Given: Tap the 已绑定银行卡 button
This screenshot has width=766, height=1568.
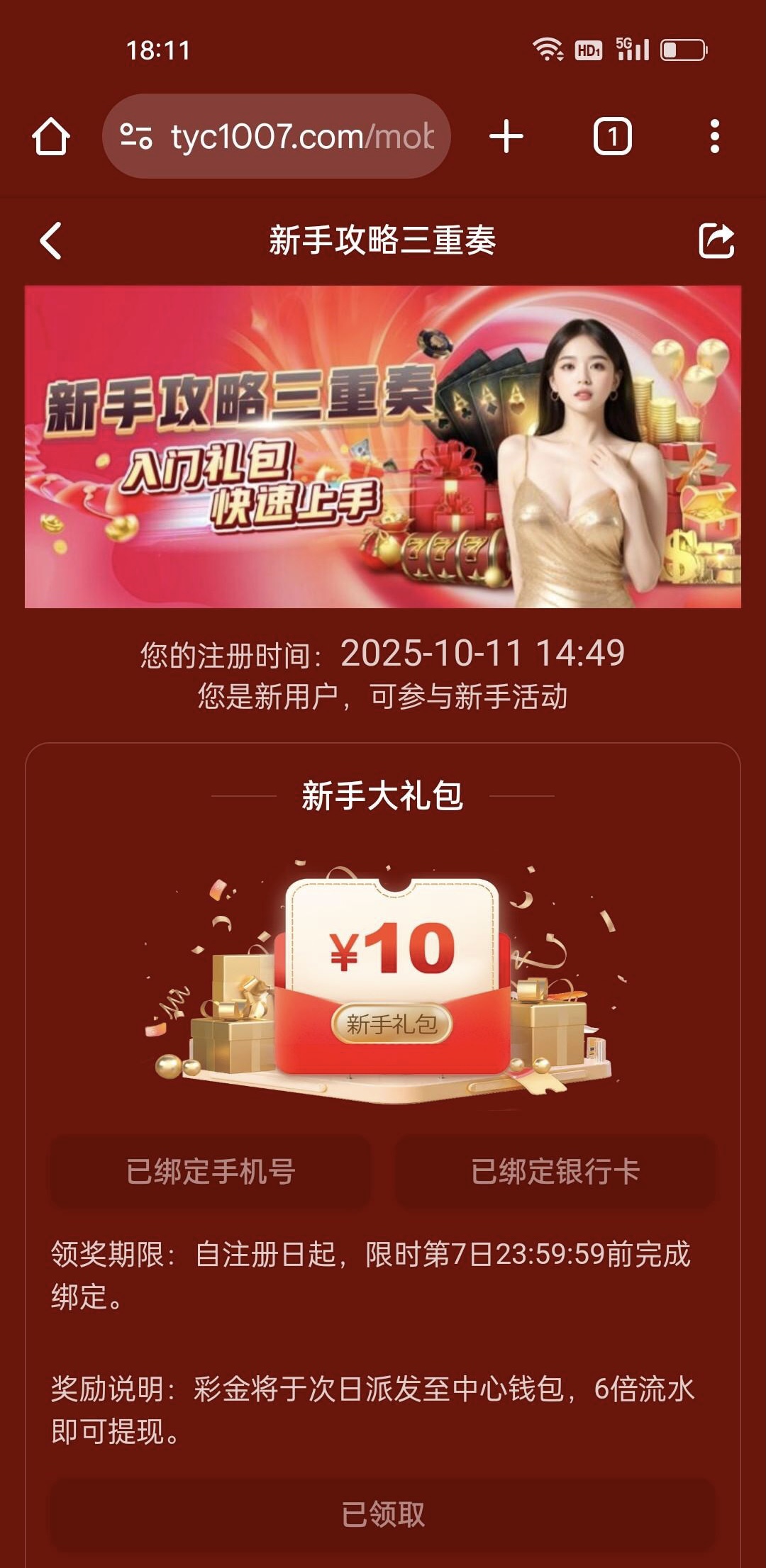Looking at the screenshot, I should (x=555, y=1172).
